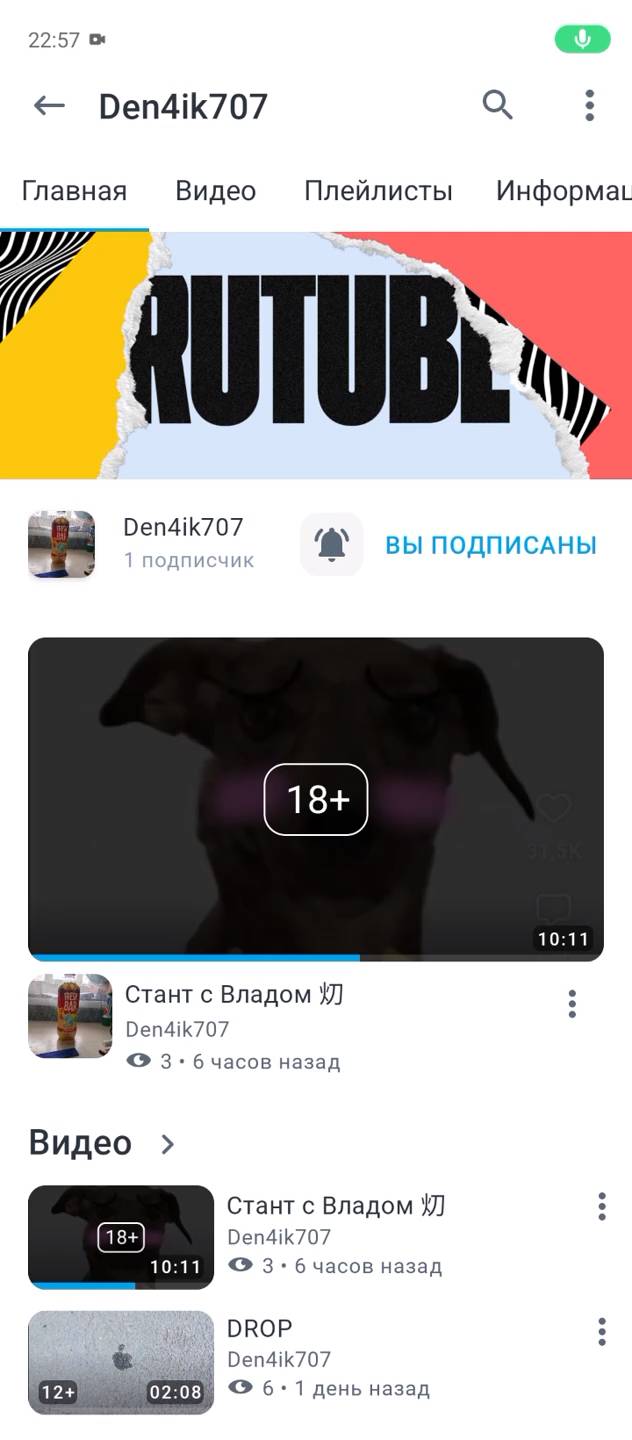This screenshot has height=1440, width=632.
Task: Tap the ВЫ ПОДПИСАНЫ subscription button
Action: (491, 545)
